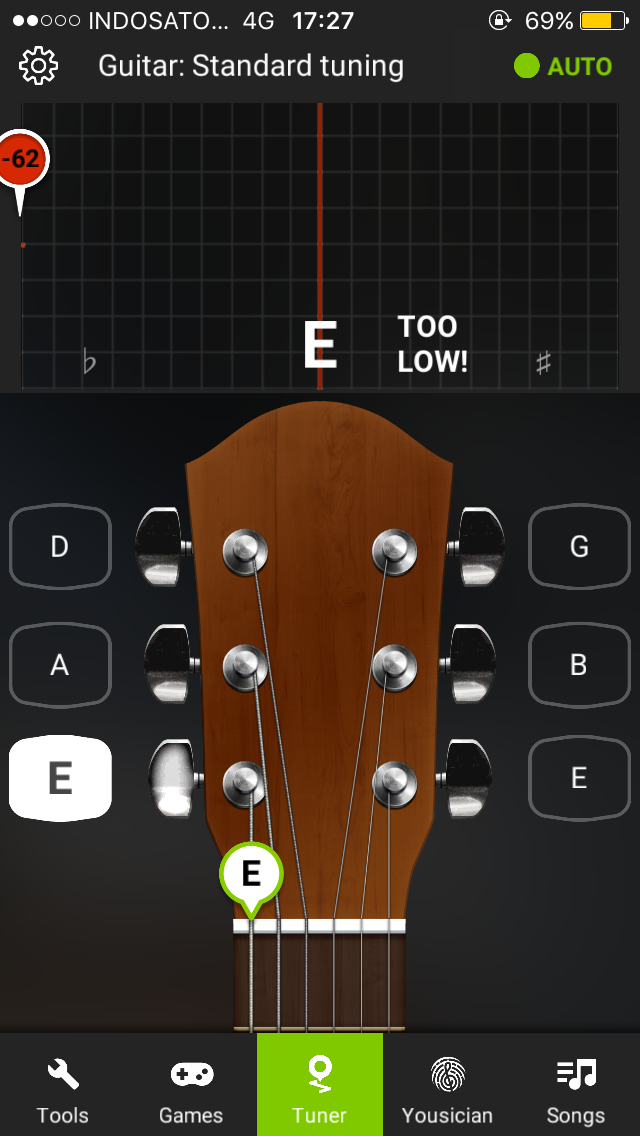The width and height of the screenshot is (640, 1136).
Task: Select the A string button
Action: 60,665
